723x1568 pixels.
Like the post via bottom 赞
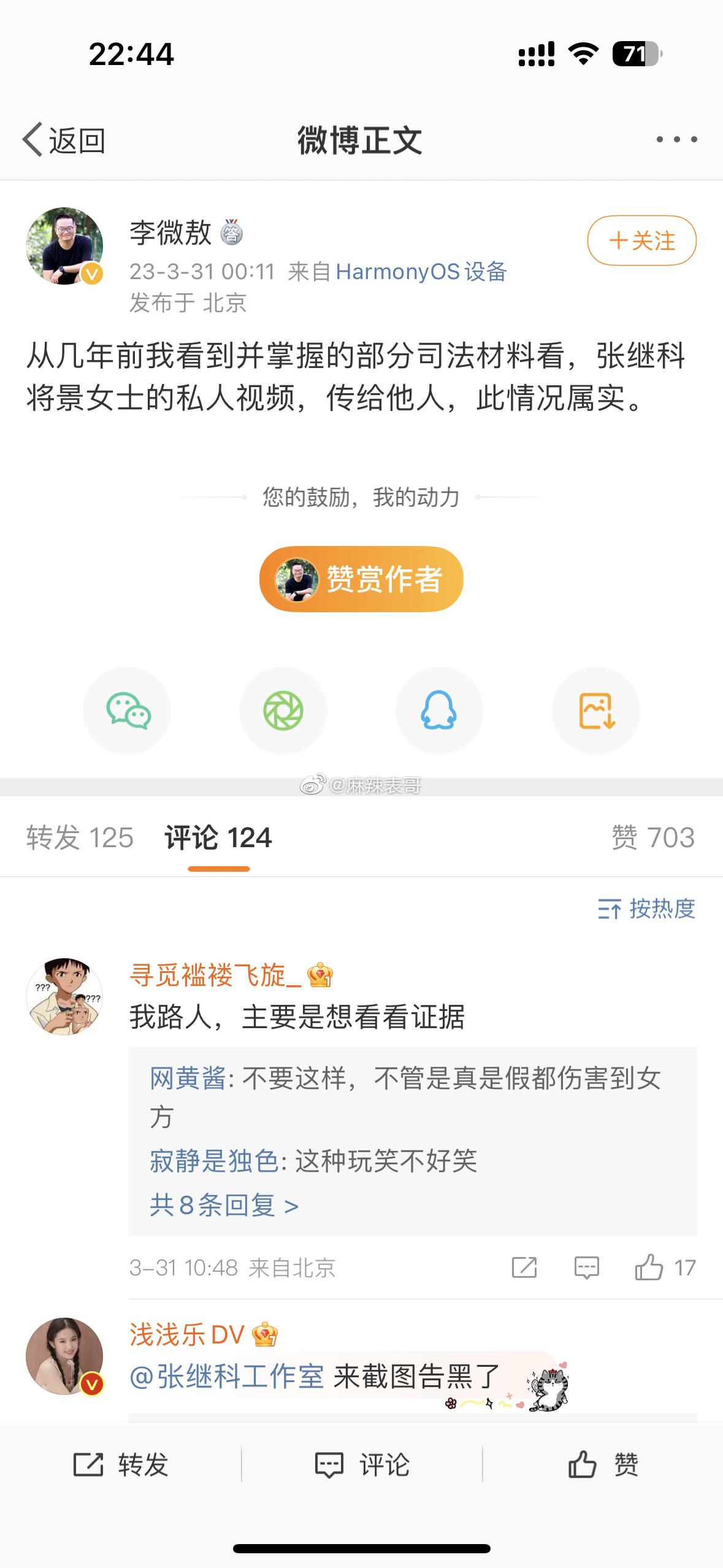coord(603,1465)
